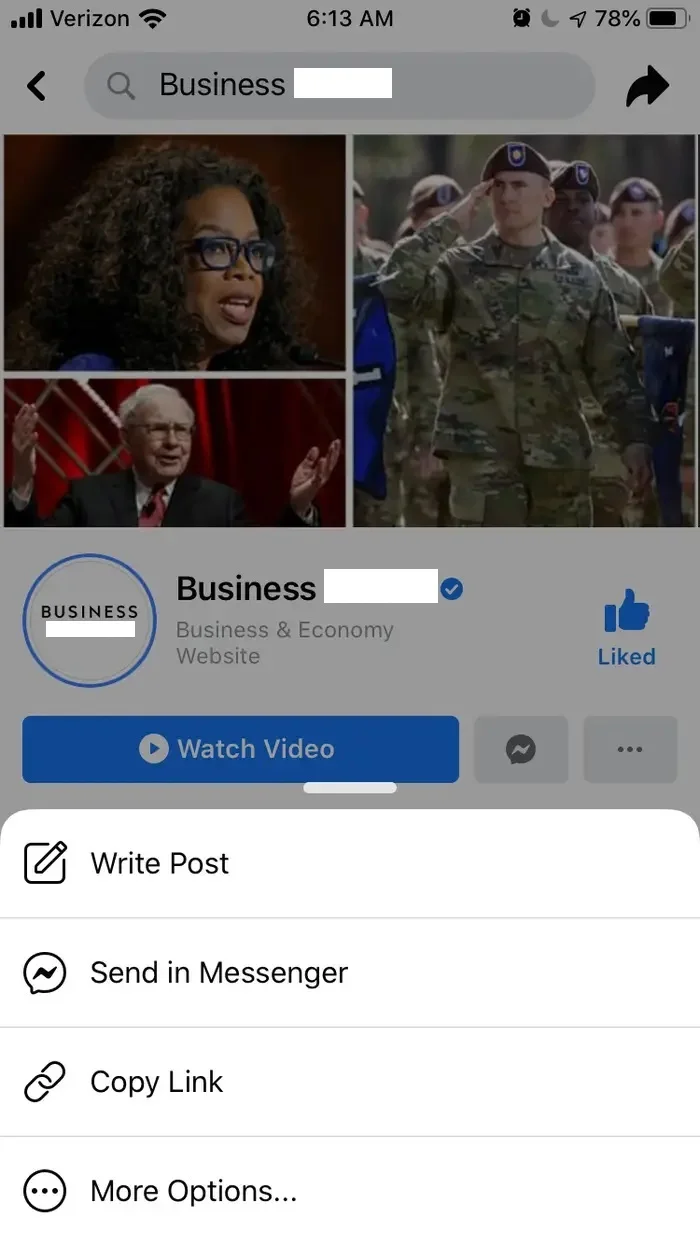This screenshot has height=1245, width=700.
Task: Message the page via Messenger icon button
Action: coord(520,749)
